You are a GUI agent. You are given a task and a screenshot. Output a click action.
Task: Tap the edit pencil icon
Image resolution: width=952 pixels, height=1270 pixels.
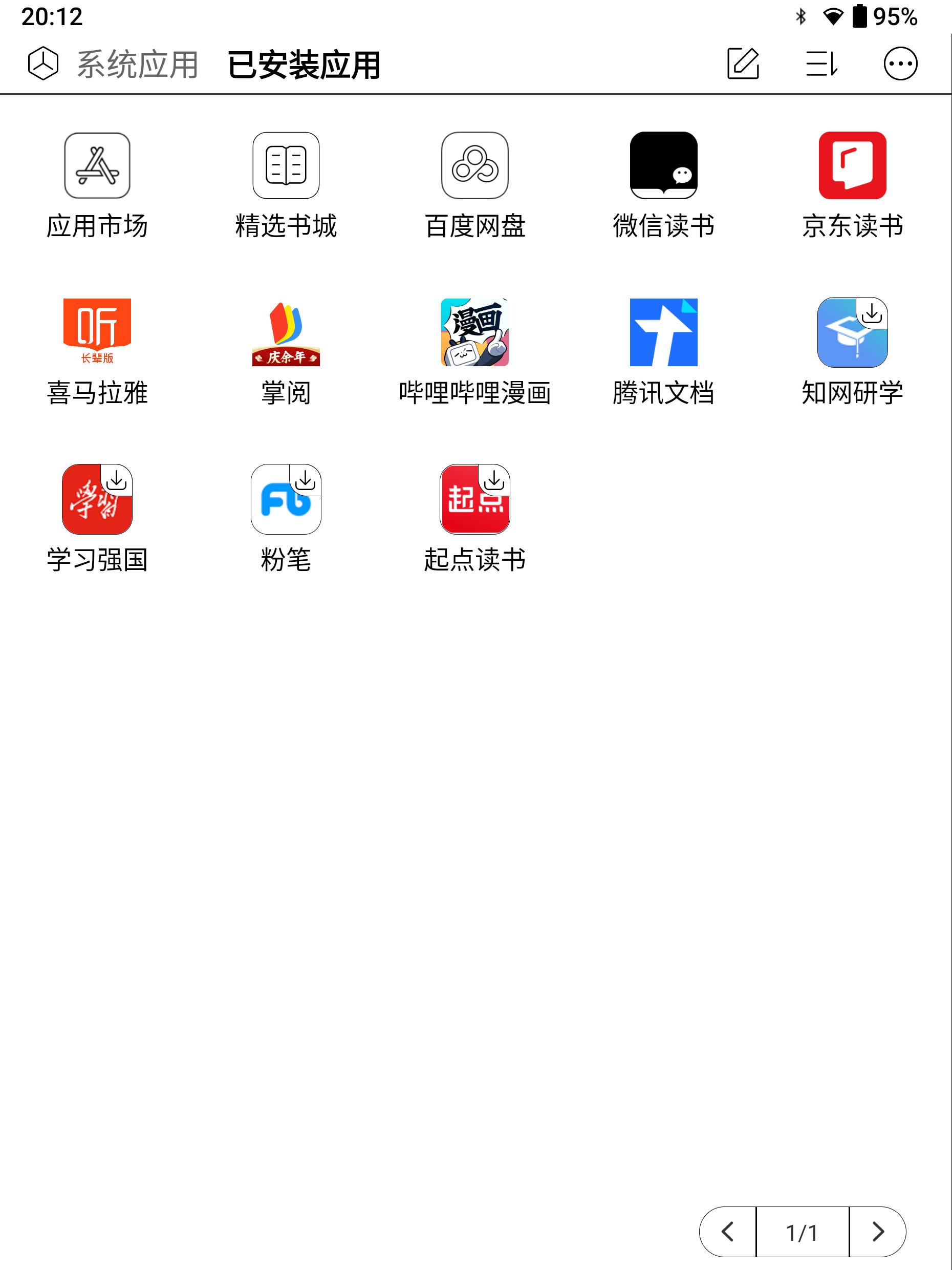click(x=743, y=63)
